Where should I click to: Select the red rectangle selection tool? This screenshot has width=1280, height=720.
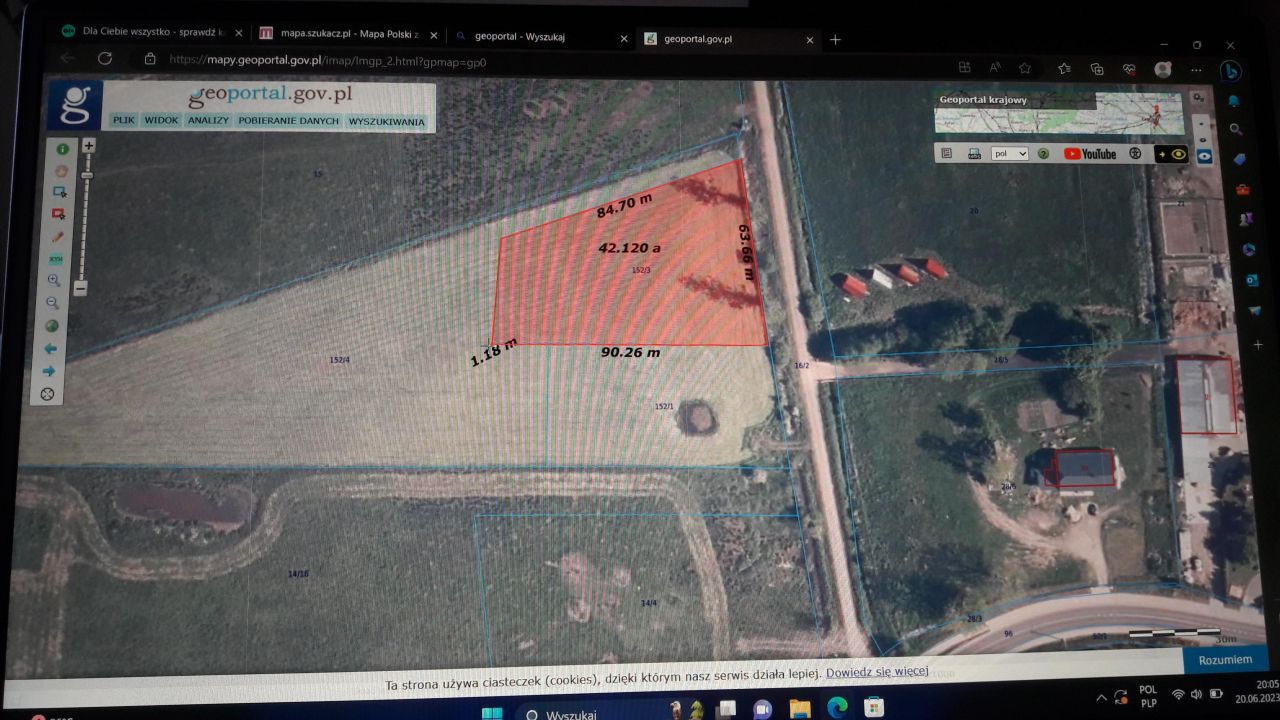tap(58, 214)
